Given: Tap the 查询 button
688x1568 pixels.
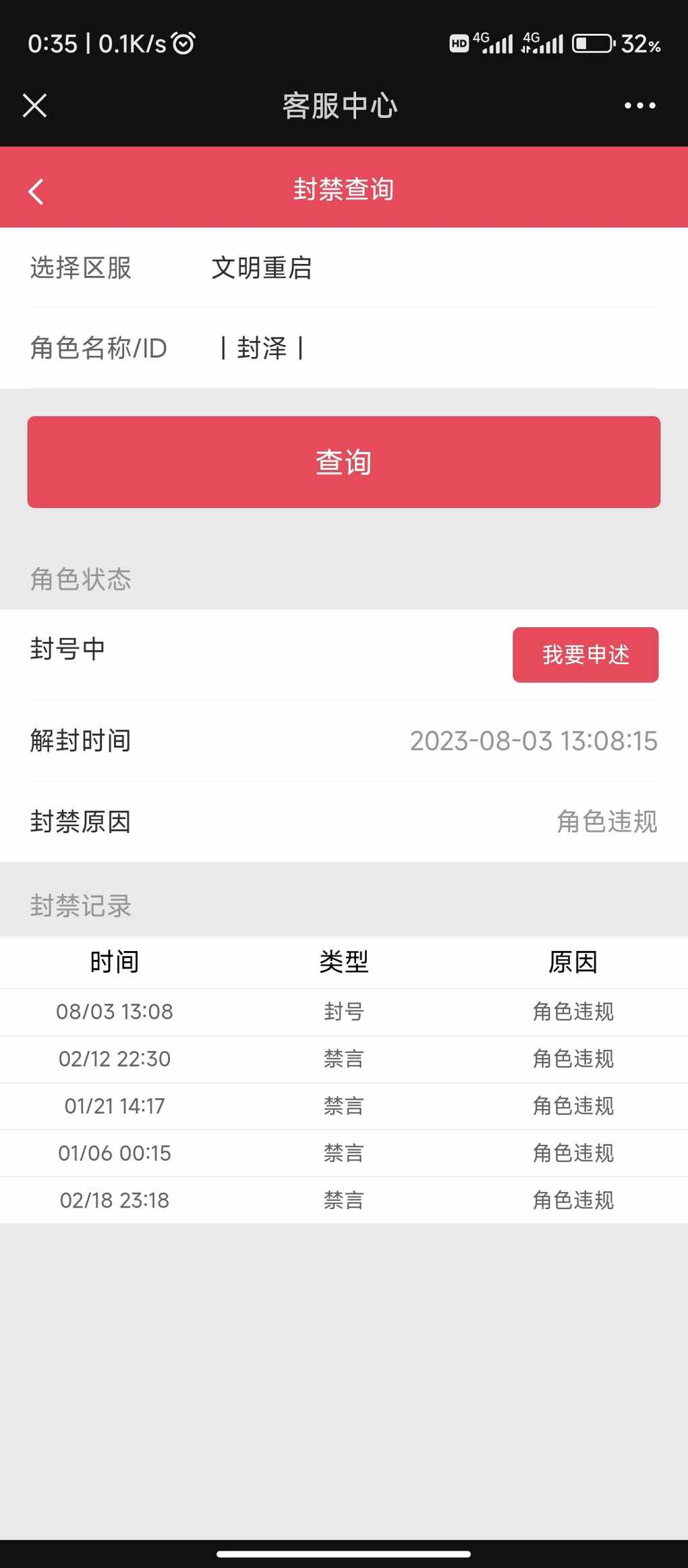Looking at the screenshot, I should click(344, 462).
